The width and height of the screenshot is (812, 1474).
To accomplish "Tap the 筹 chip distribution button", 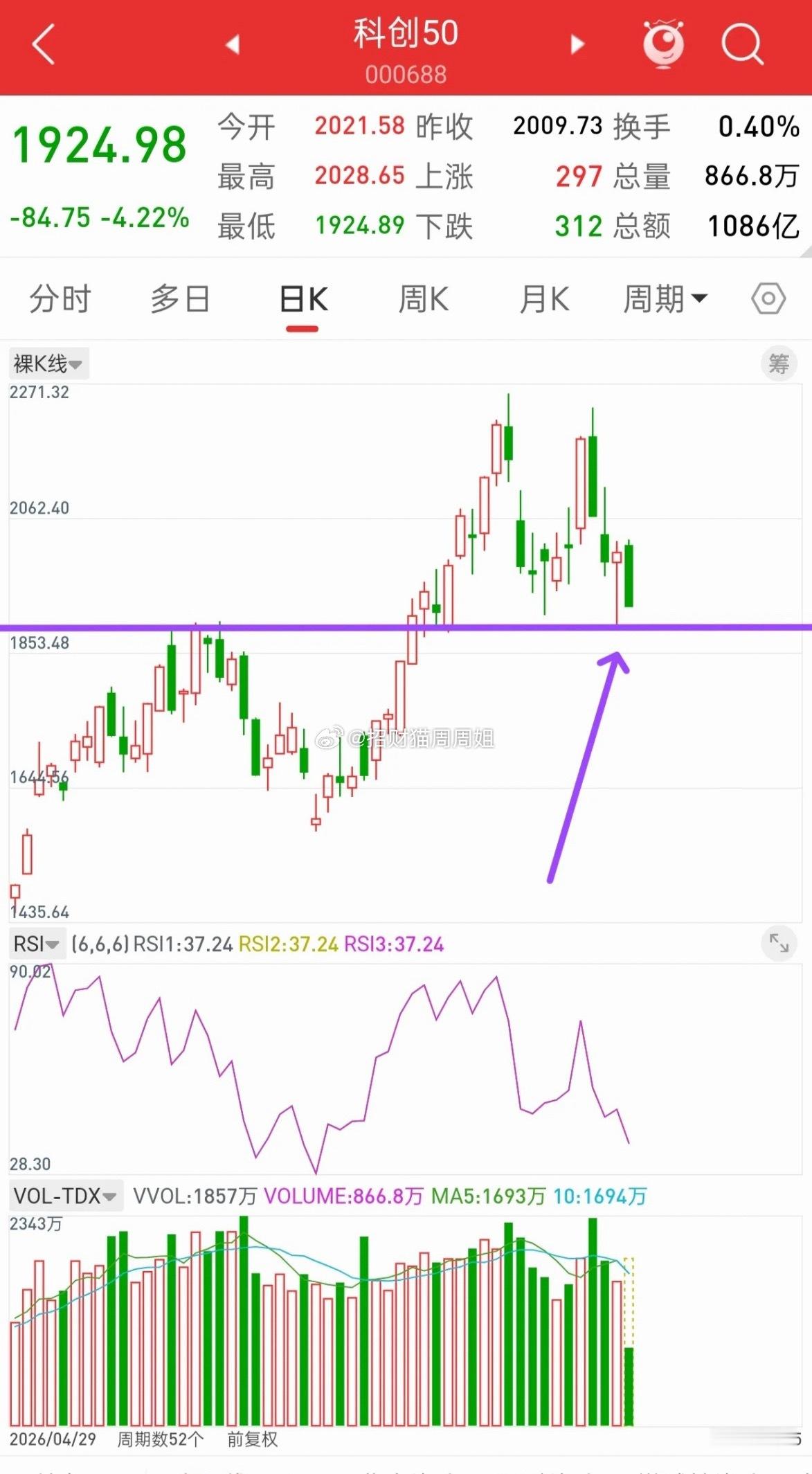I will coord(779,363).
